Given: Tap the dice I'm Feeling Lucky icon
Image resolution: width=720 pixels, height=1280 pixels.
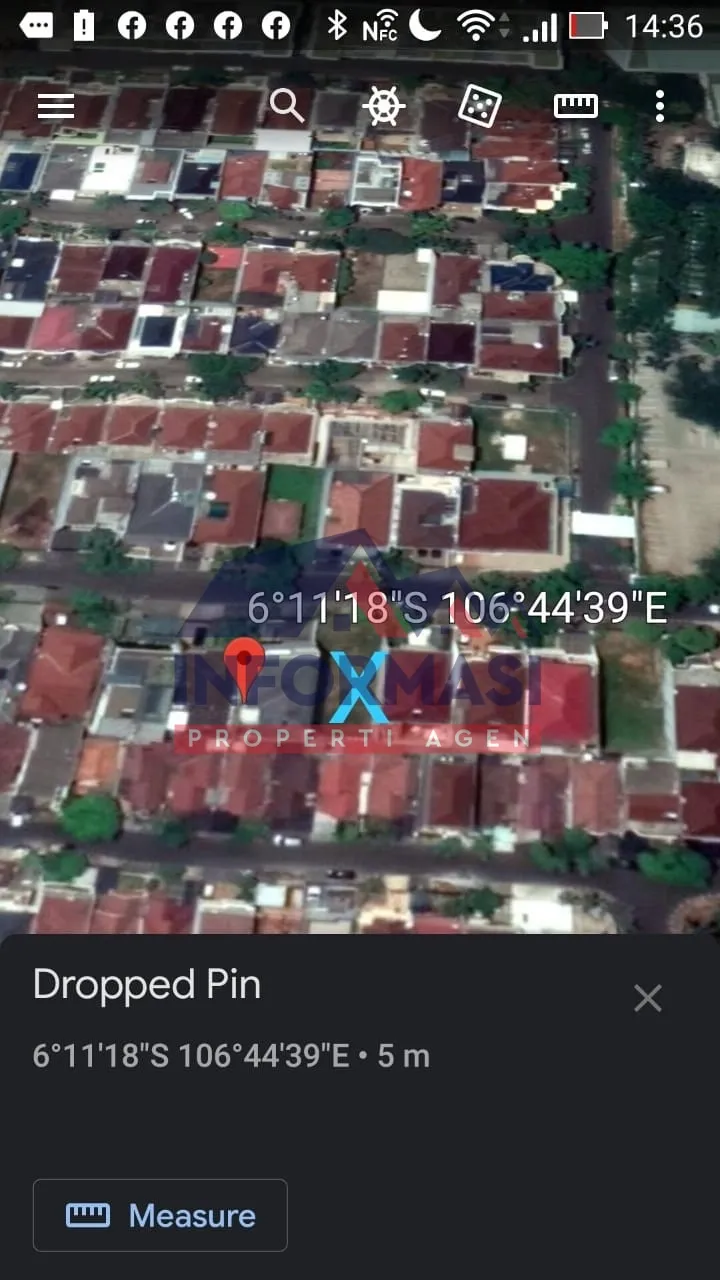Looking at the screenshot, I should [x=479, y=105].
